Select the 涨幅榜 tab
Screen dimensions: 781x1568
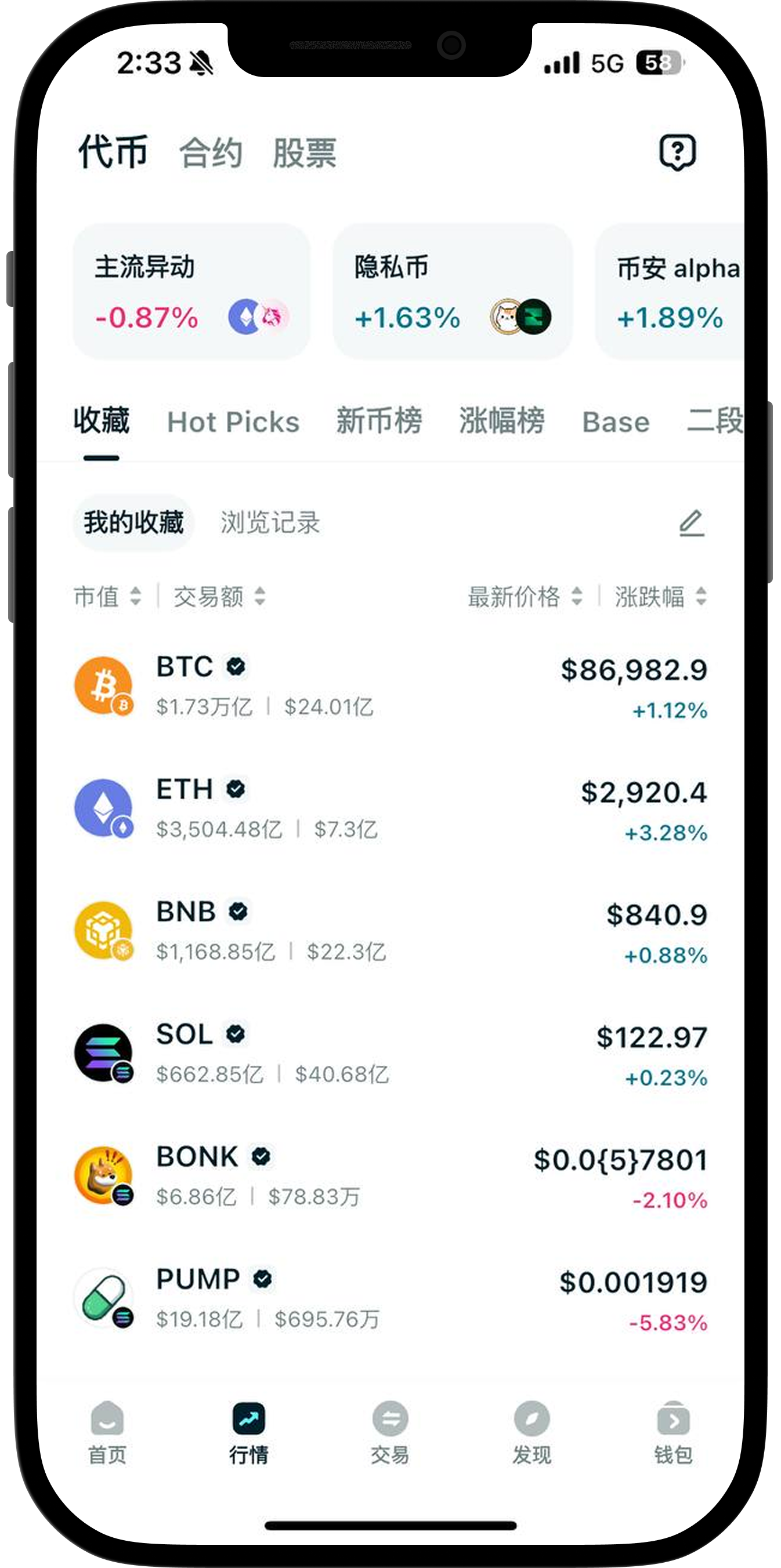pos(501,421)
